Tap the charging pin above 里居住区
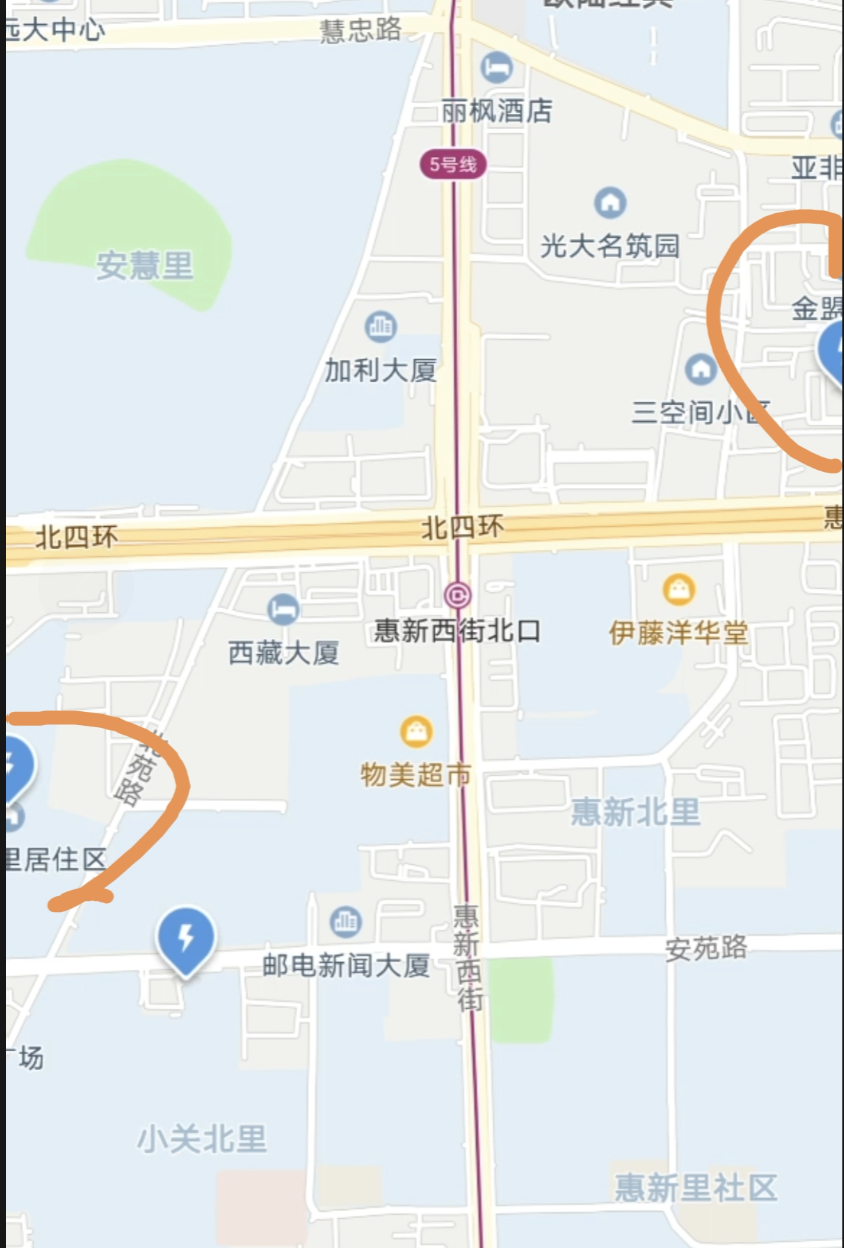844x1248 pixels. tap(17, 767)
